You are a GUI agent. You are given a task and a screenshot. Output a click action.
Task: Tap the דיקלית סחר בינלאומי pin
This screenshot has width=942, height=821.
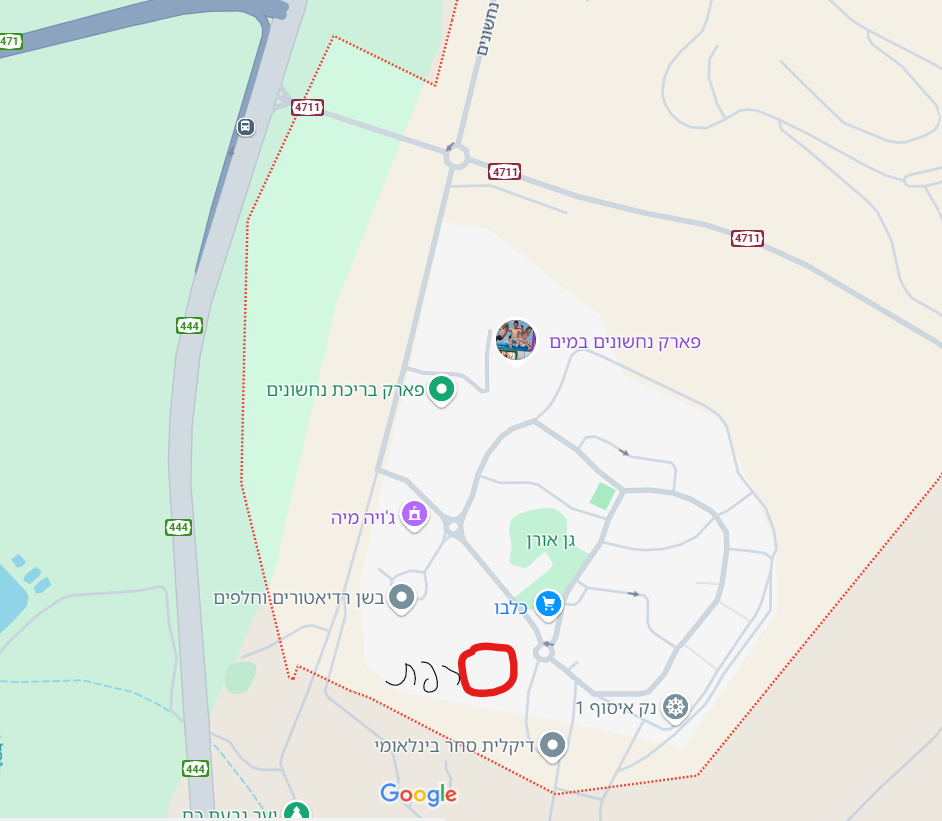552,745
